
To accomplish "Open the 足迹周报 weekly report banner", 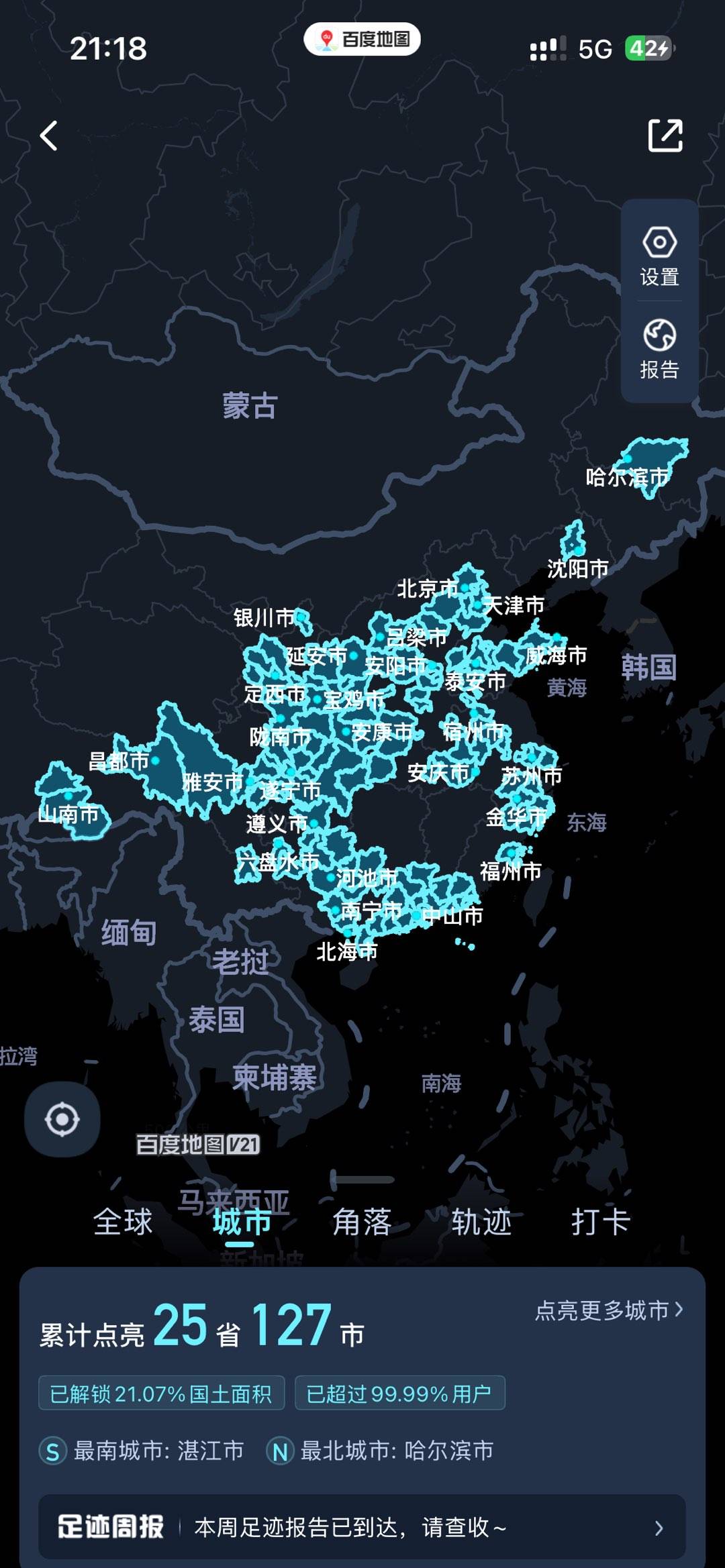I will point(362,1527).
